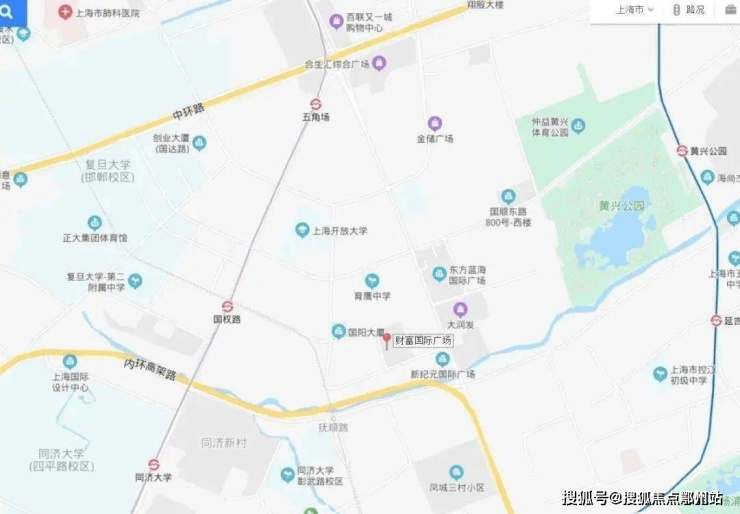
Task: Open the 上海市 city dropdown
Action: [635, 10]
